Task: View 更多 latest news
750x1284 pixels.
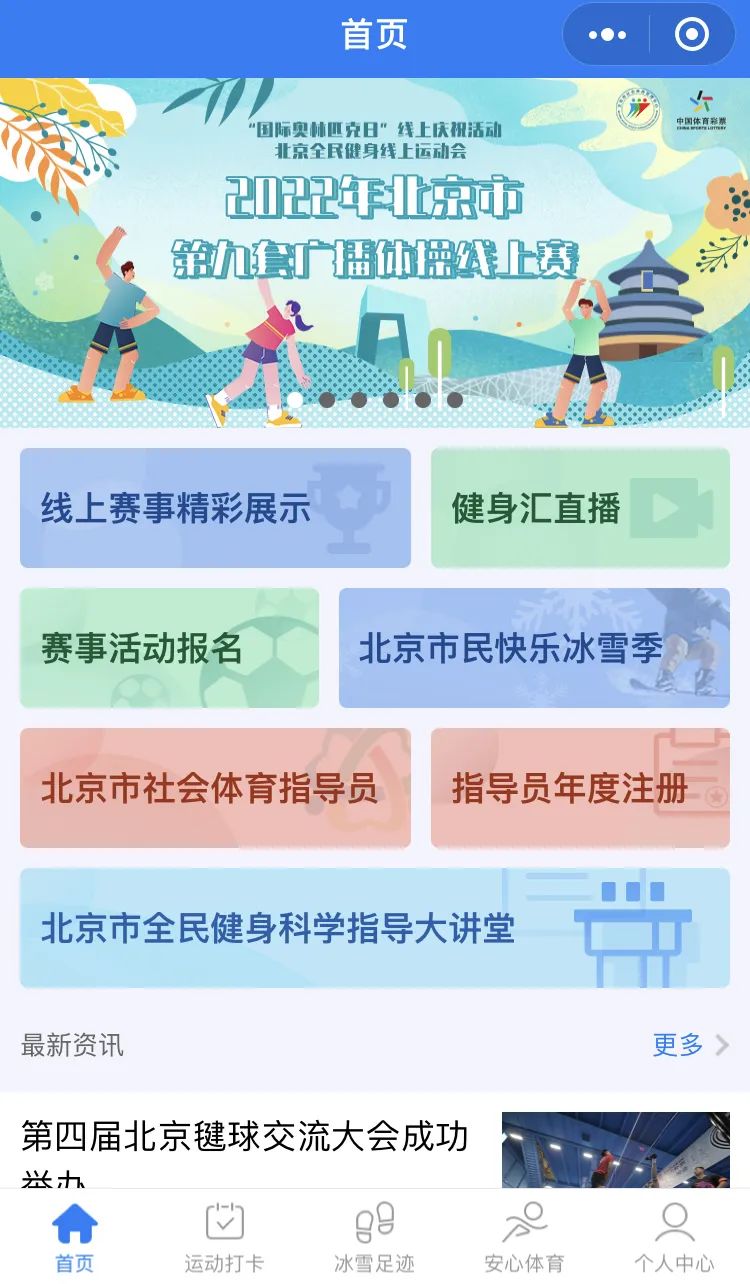Action: tap(689, 1045)
